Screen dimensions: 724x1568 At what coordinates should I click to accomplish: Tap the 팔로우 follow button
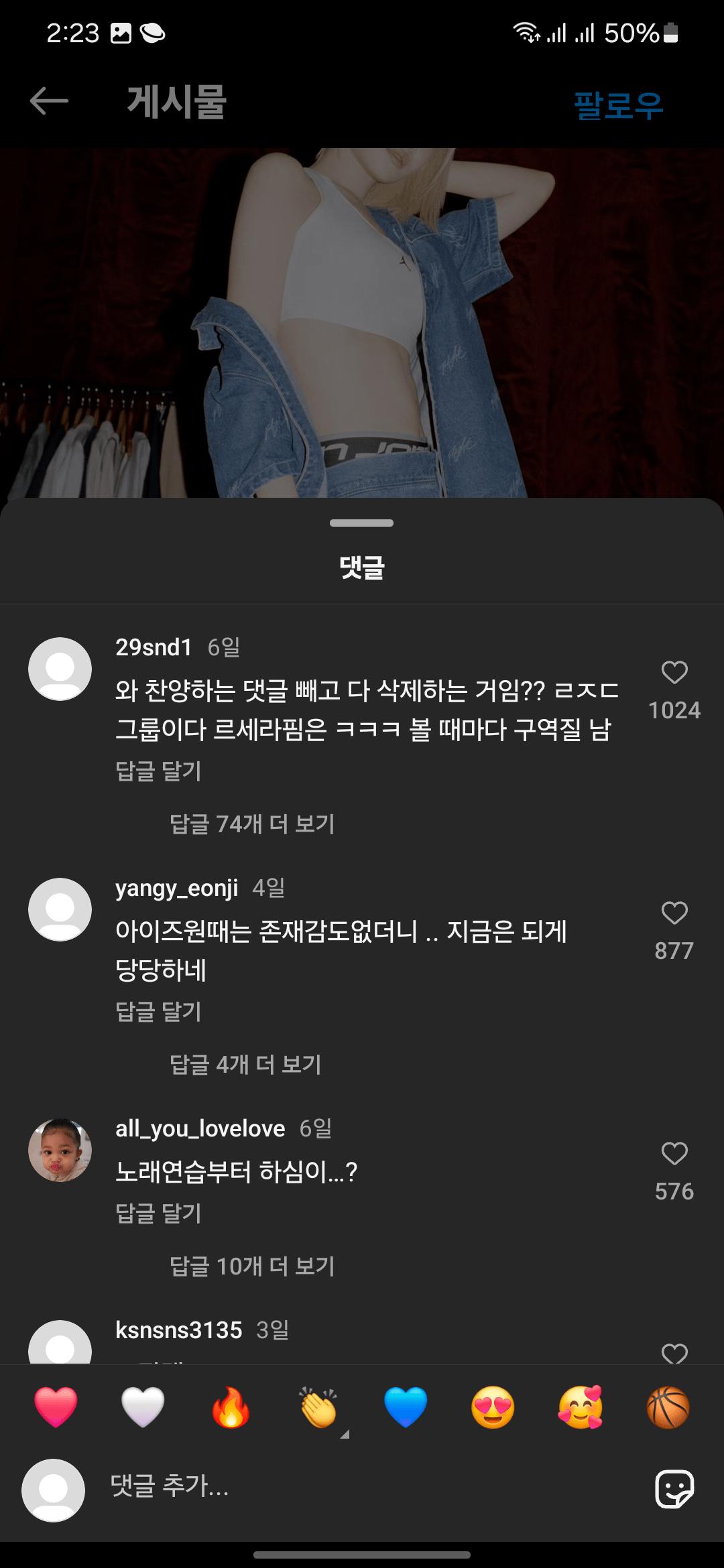(618, 105)
